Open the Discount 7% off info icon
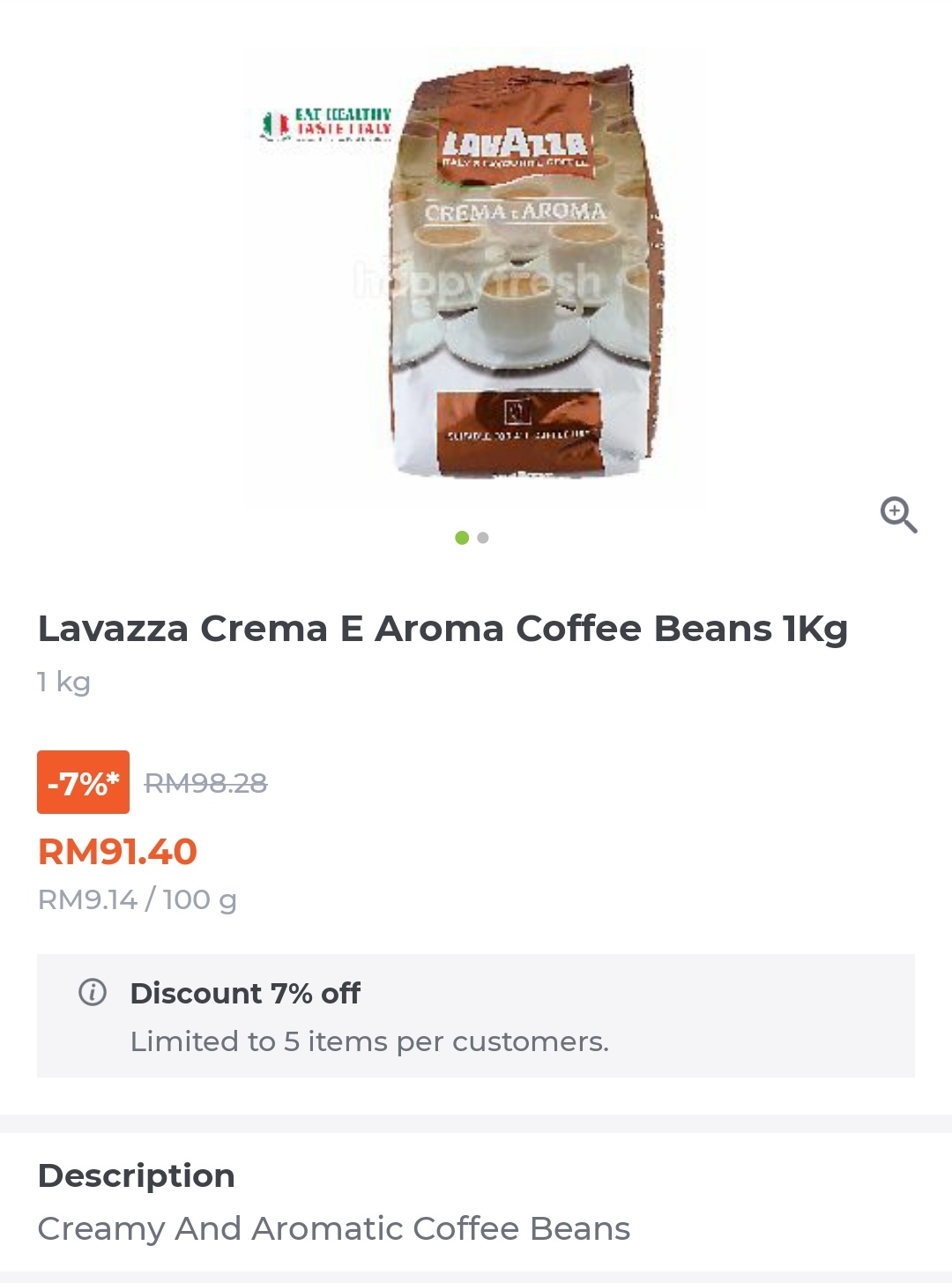Viewport: 952px width, 1283px height. point(93,993)
